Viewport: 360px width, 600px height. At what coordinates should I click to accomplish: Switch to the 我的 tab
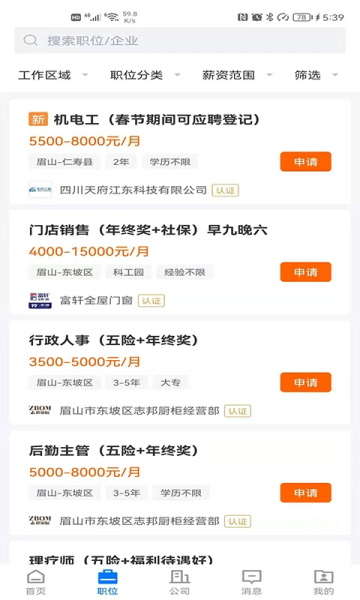click(x=324, y=582)
